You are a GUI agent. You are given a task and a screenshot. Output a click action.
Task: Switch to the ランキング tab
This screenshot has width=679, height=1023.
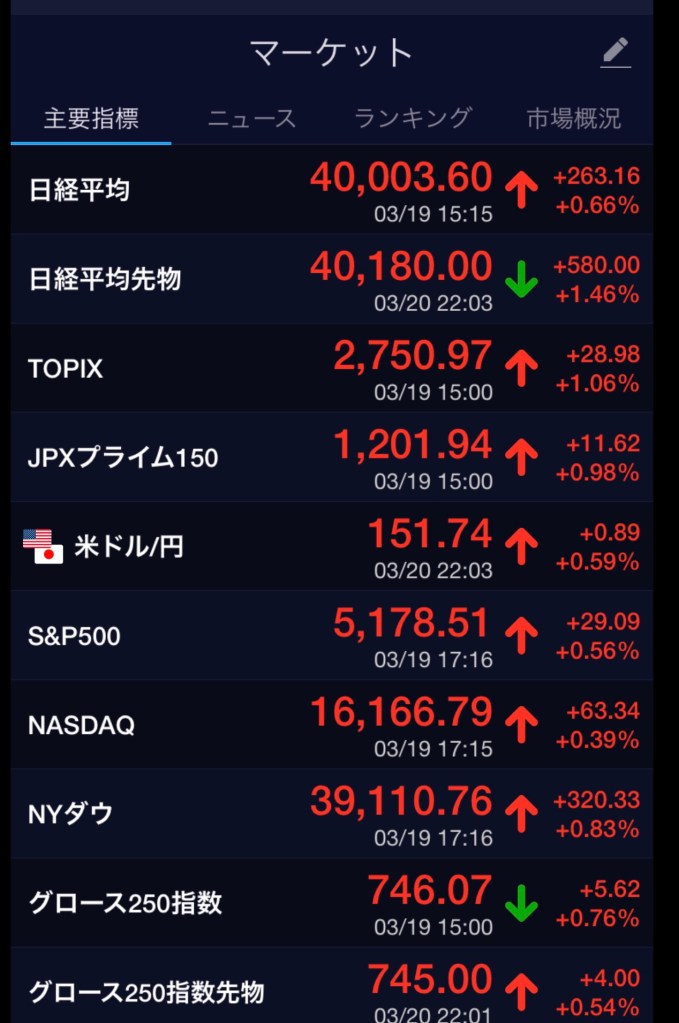click(x=412, y=118)
